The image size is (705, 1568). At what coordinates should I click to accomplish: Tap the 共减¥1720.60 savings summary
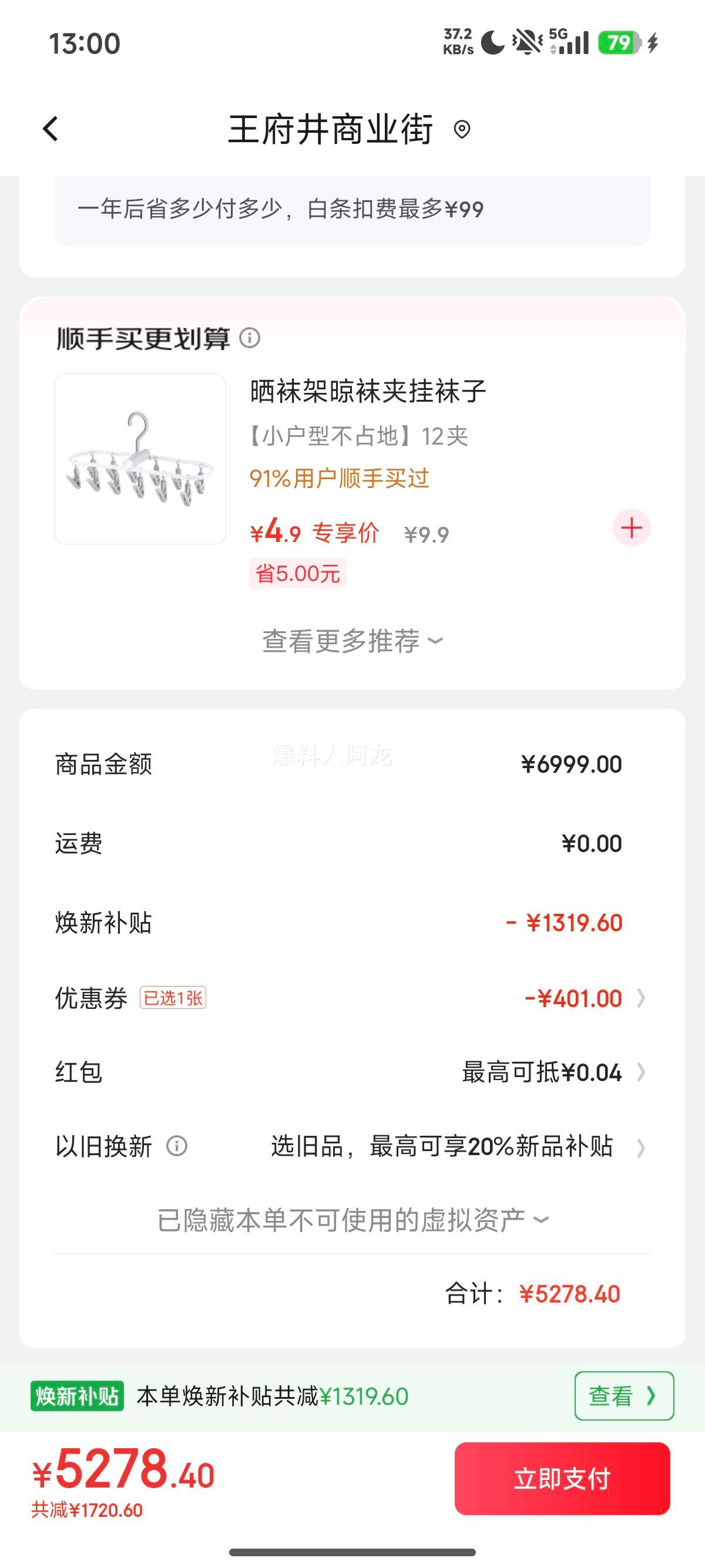click(x=86, y=1510)
